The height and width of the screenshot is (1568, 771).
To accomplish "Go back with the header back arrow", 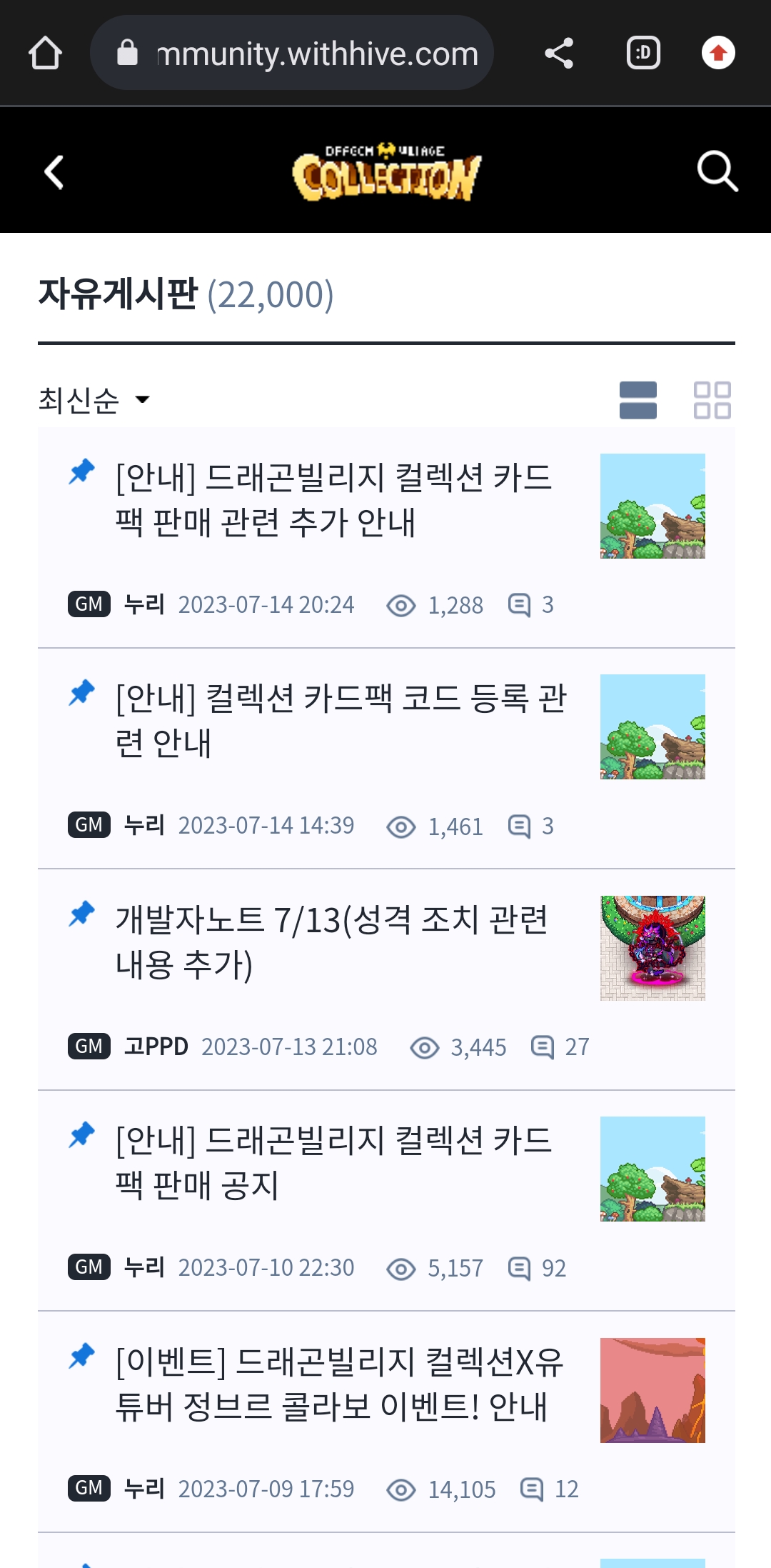I will point(54,172).
